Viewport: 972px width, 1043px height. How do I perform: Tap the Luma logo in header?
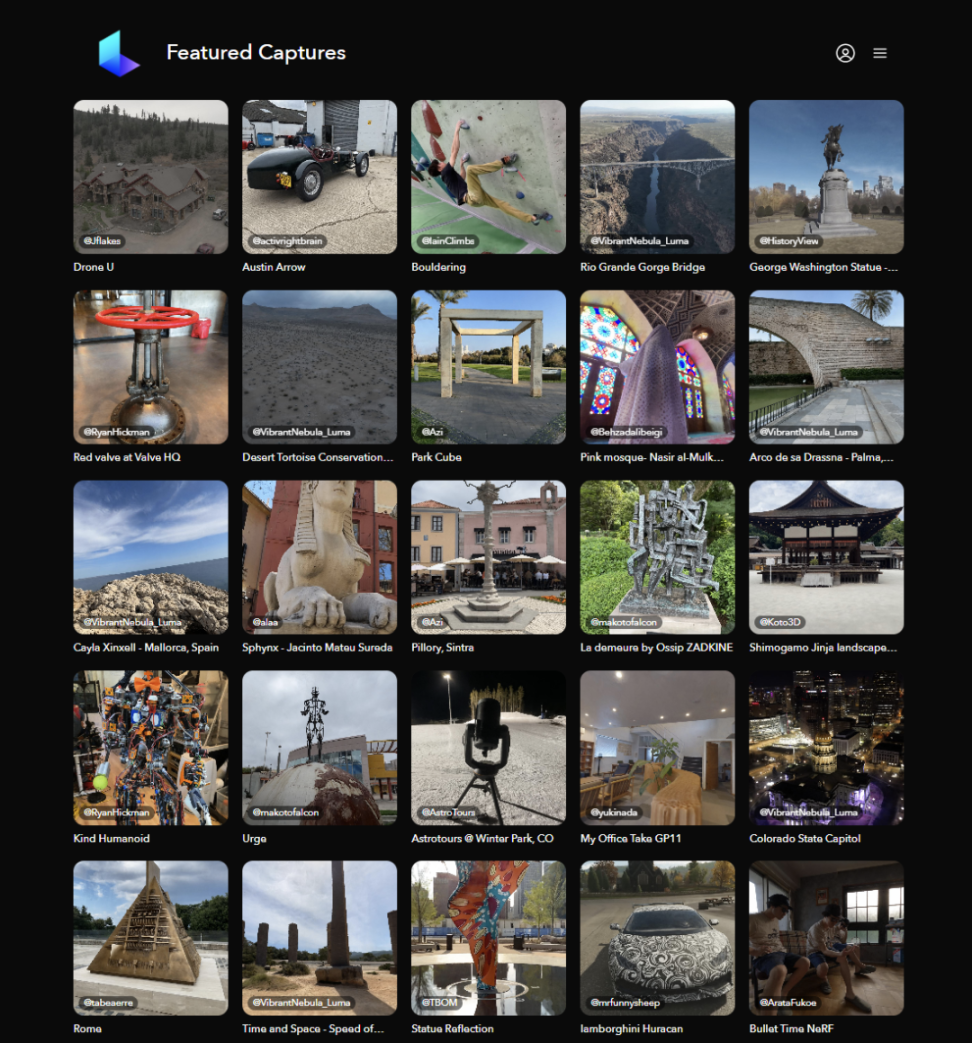tap(118, 54)
